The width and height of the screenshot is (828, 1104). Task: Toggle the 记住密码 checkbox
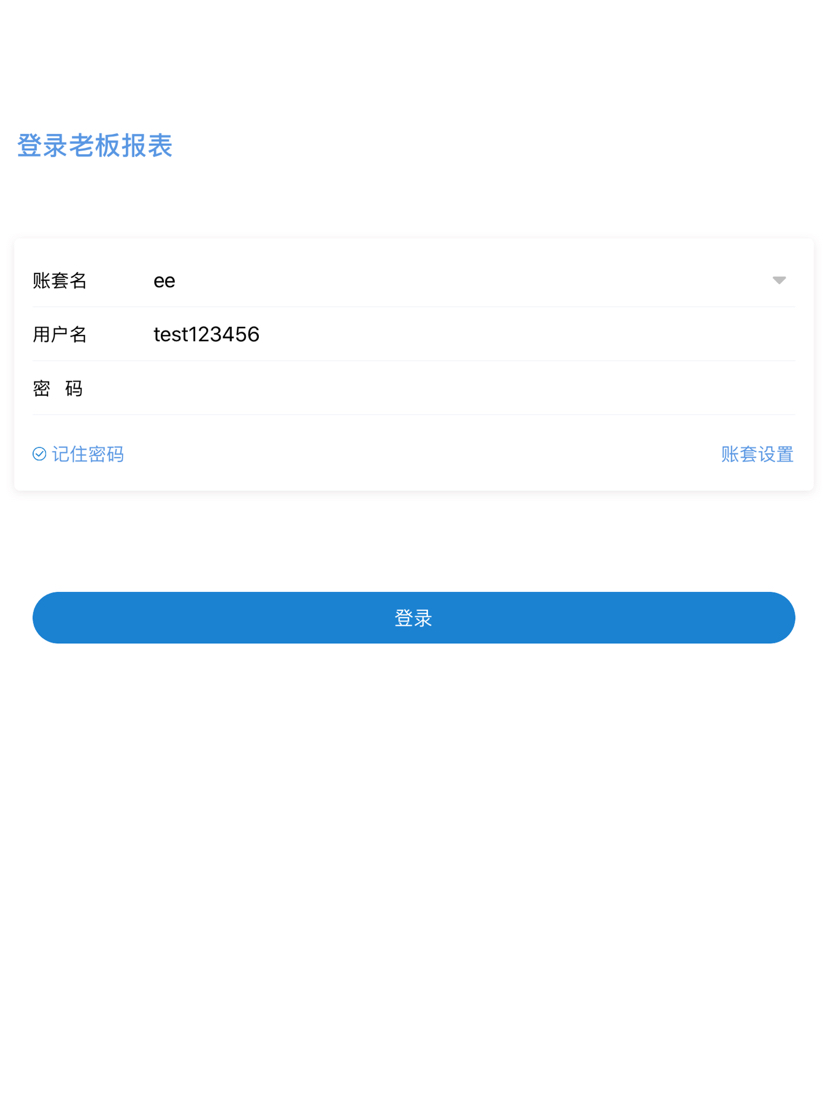point(40,454)
